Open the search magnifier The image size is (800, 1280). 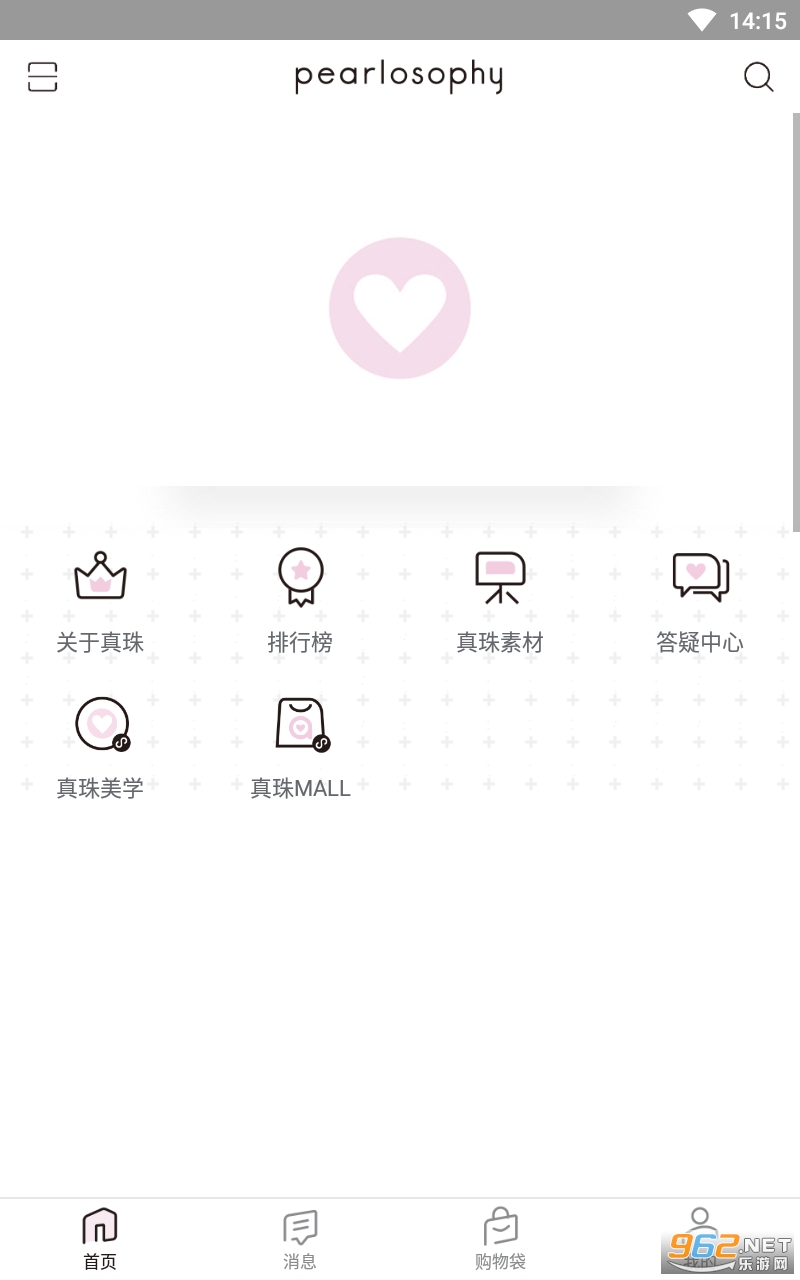tap(758, 77)
